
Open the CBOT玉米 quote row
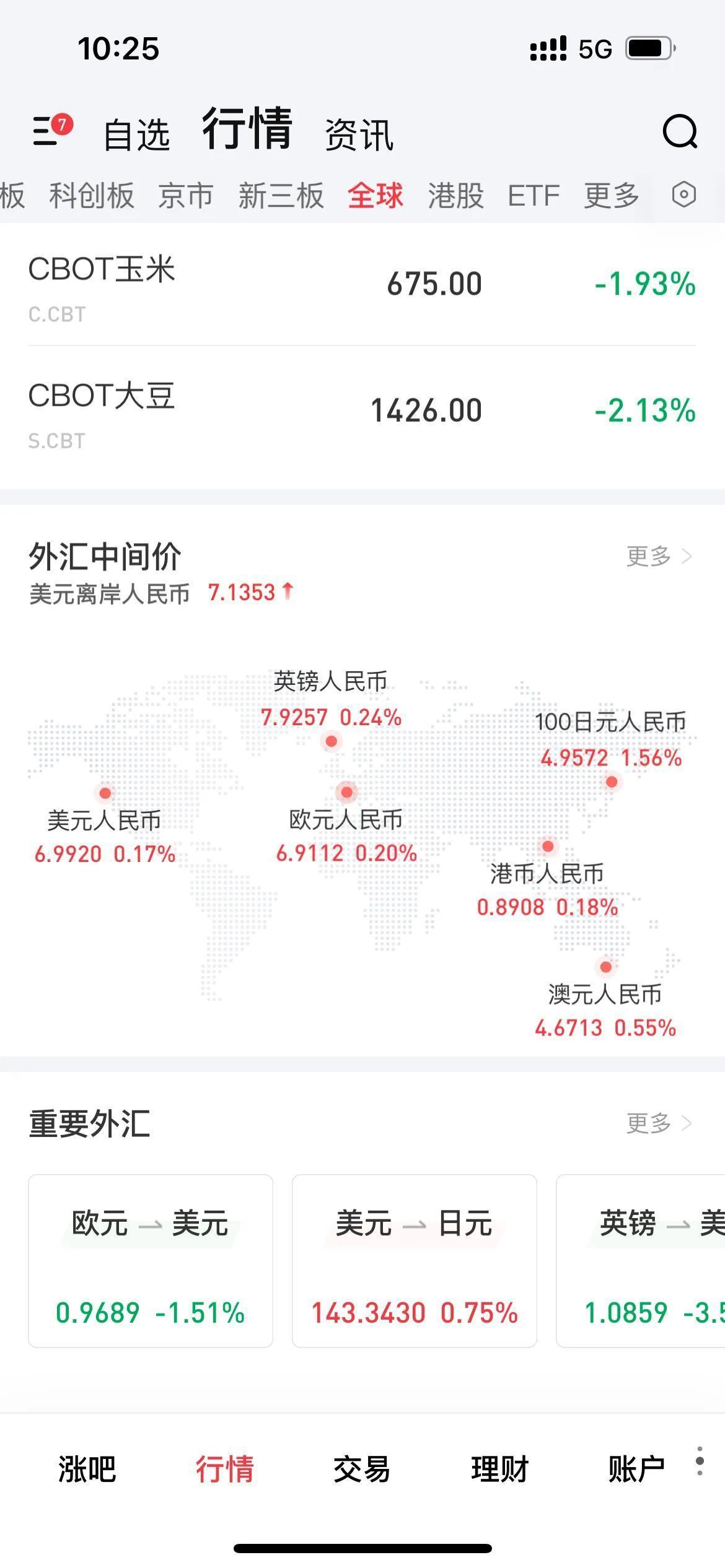[x=362, y=285]
